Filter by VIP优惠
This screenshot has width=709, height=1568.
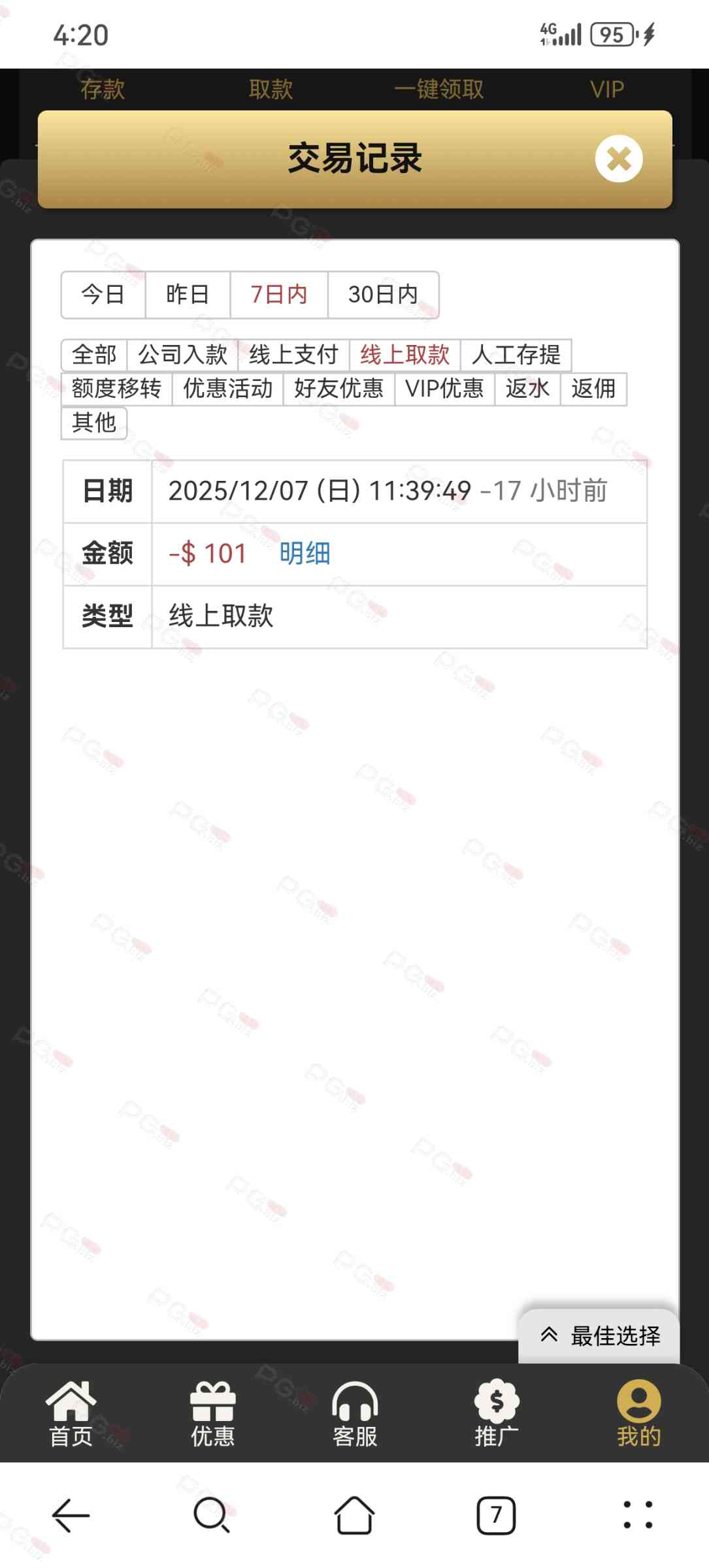(444, 389)
